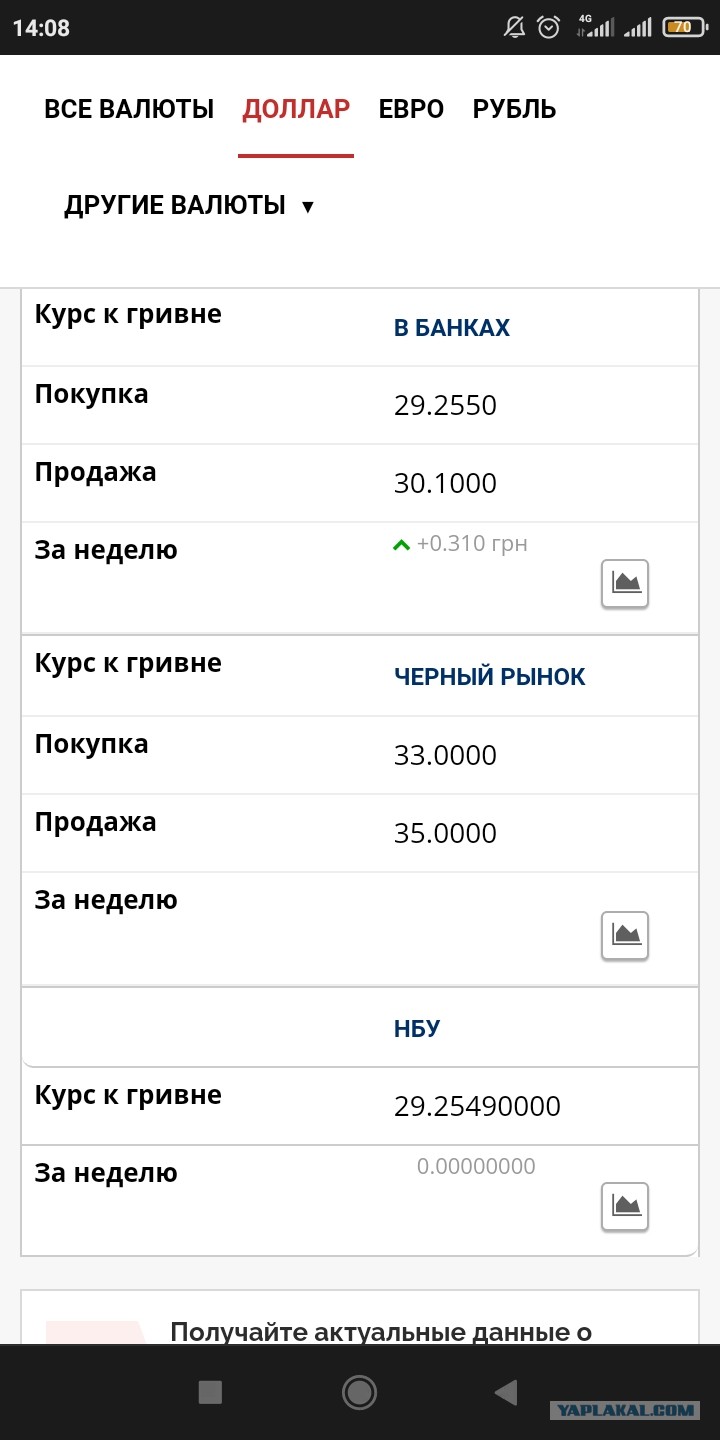Tap the system home button
The image size is (720, 1440).
click(359, 1392)
